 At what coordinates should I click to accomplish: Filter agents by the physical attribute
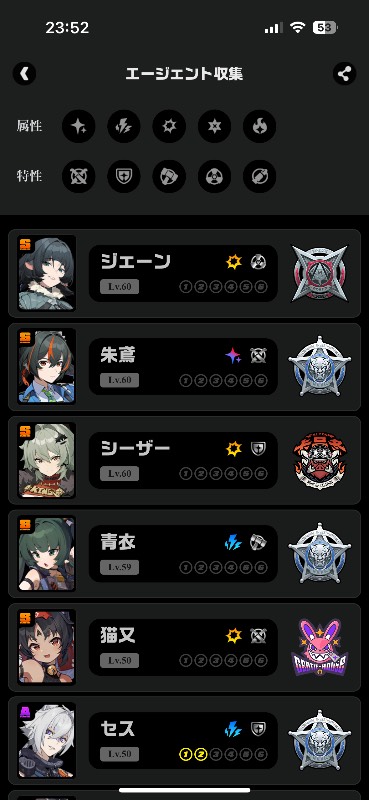point(169,126)
